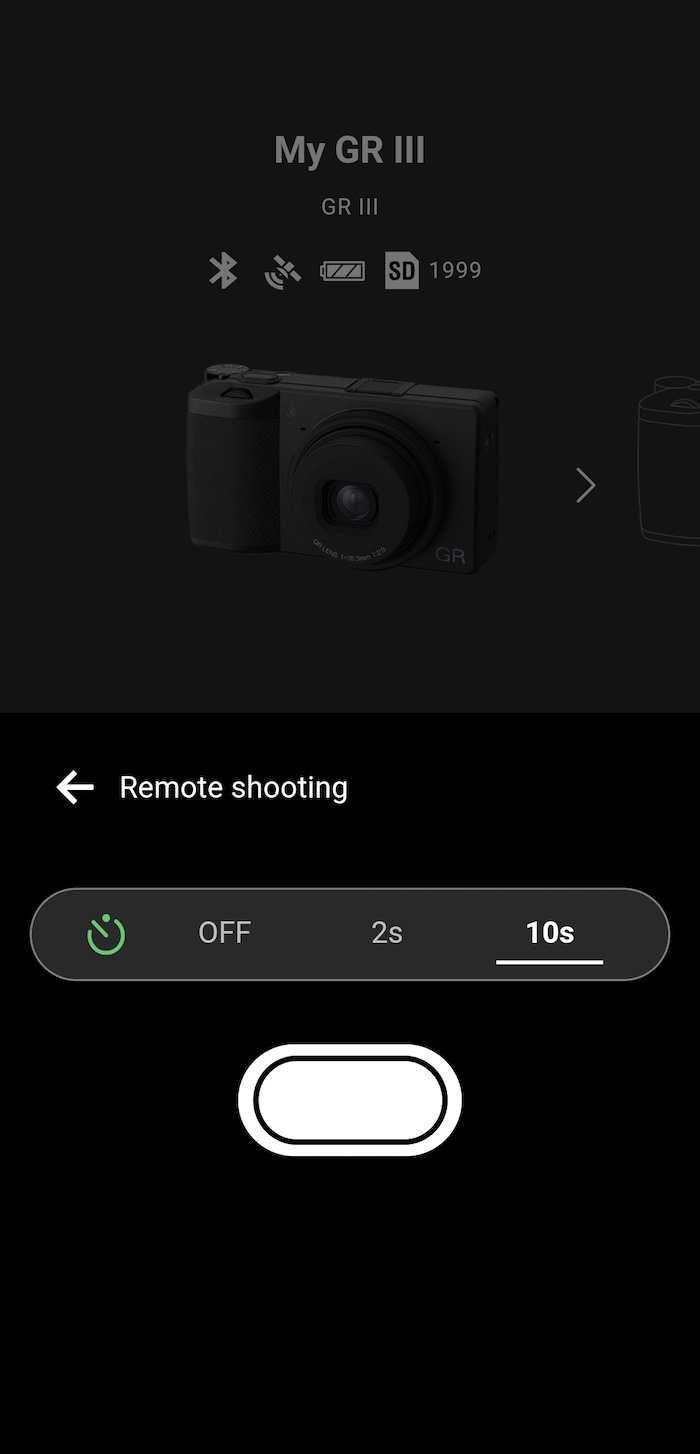Set self-timer to OFF
Image resolution: width=700 pixels, height=1454 pixels.
point(224,933)
